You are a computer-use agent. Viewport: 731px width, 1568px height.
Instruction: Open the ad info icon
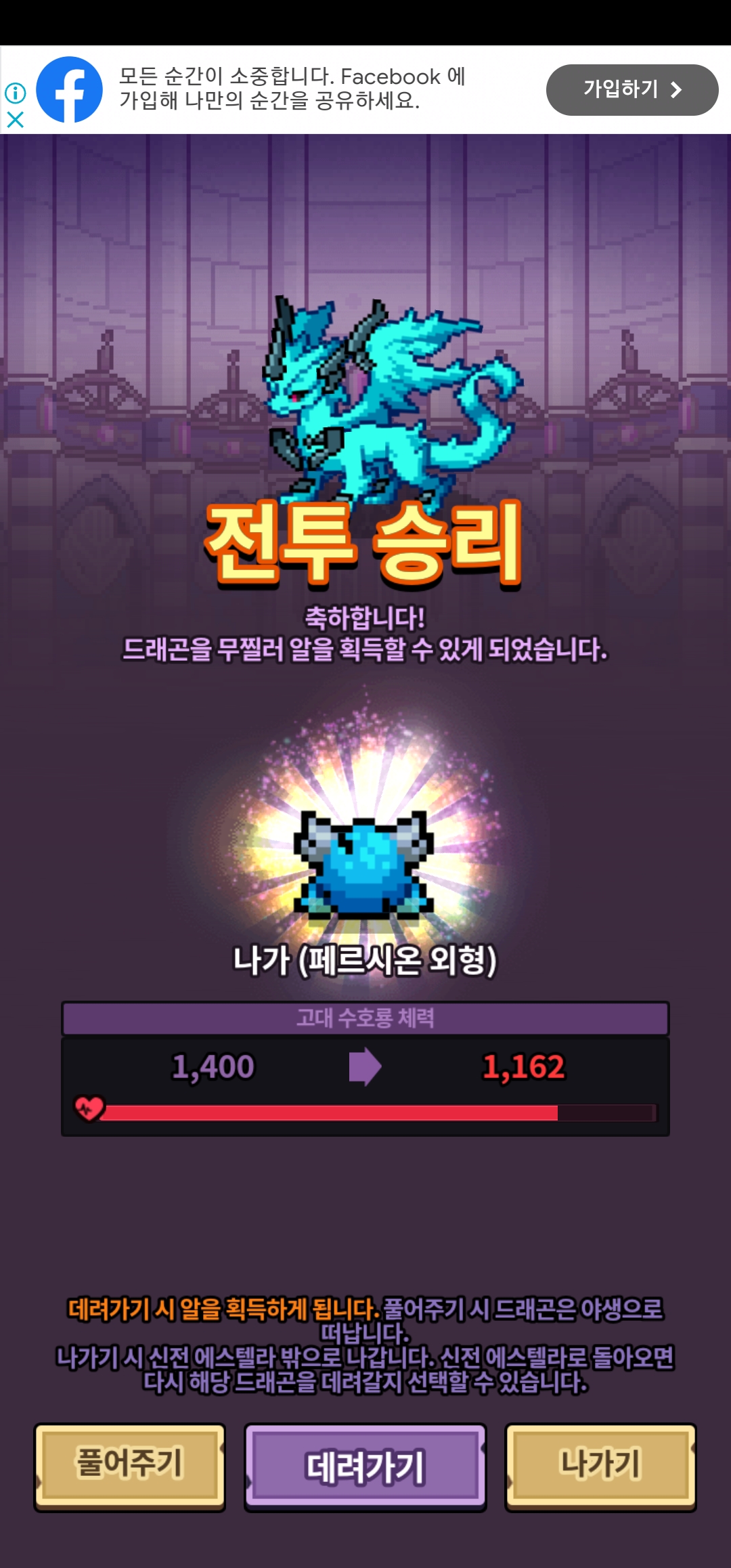pyautogui.click(x=15, y=91)
